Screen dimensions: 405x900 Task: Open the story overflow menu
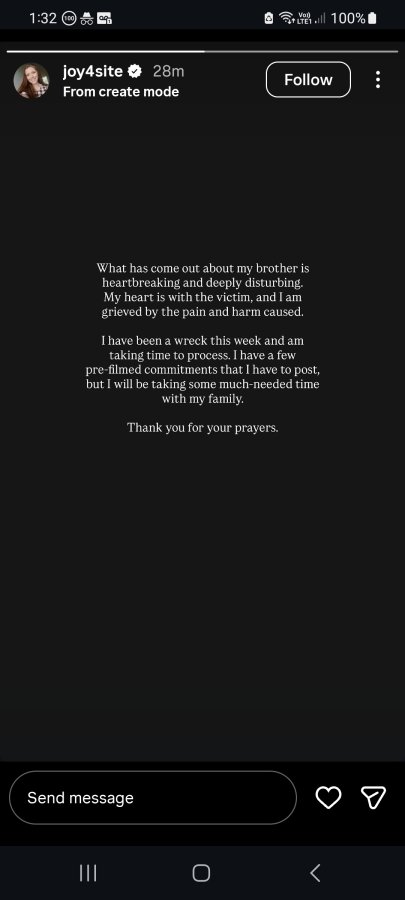[x=377, y=80]
